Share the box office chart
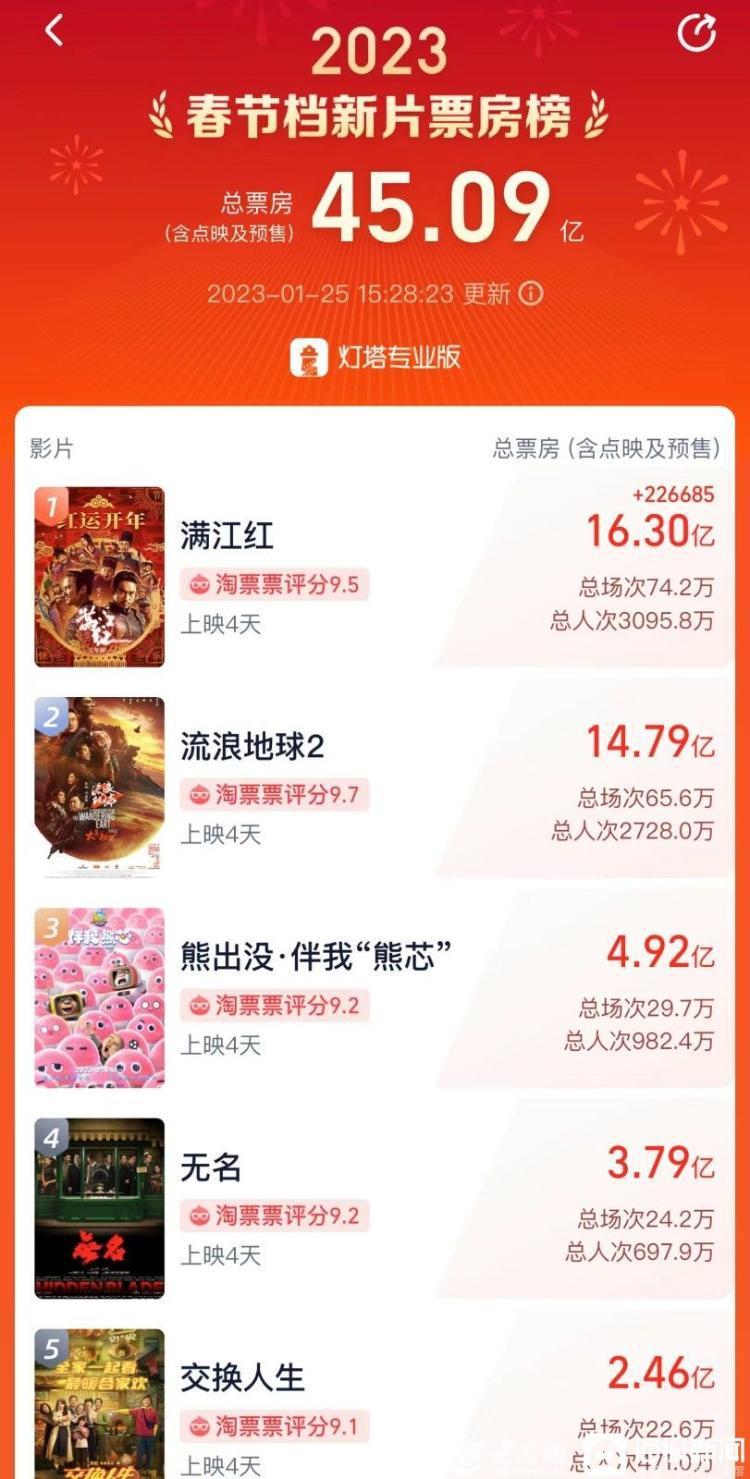Image resolution: width=750 pixels, height=1479 pixels. coord(697,33)
